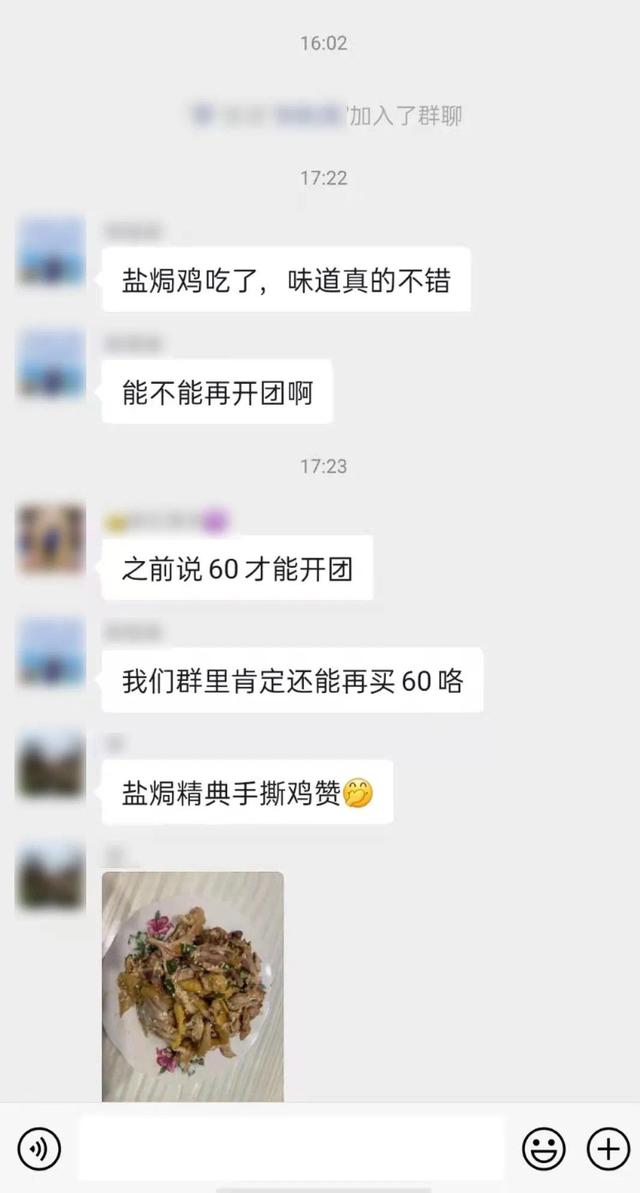Open avatar beside "我们群里肯定还能再买60咯"
The height and width of the screenshot is (1193, 640).
coord(51,652)
